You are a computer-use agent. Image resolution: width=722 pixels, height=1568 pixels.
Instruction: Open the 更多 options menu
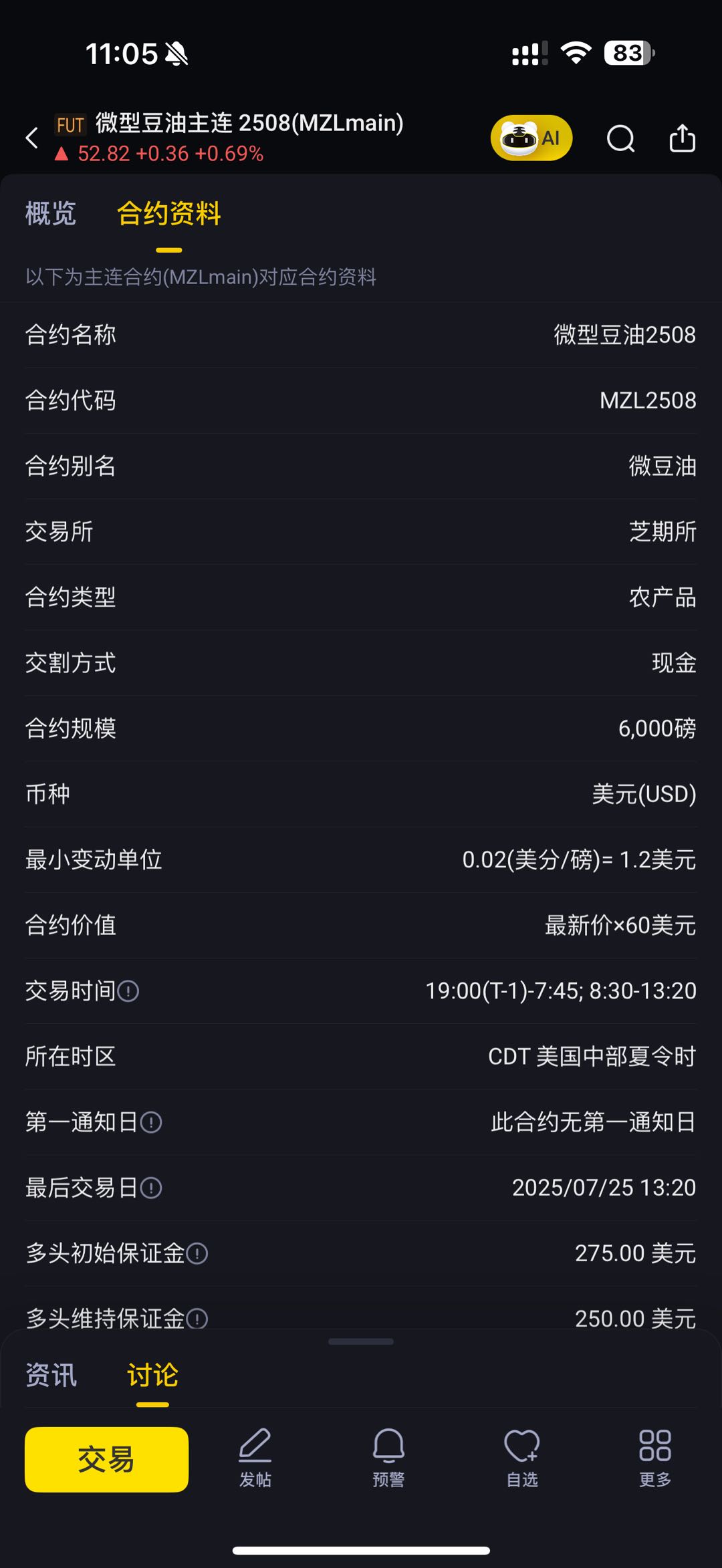655,1458
